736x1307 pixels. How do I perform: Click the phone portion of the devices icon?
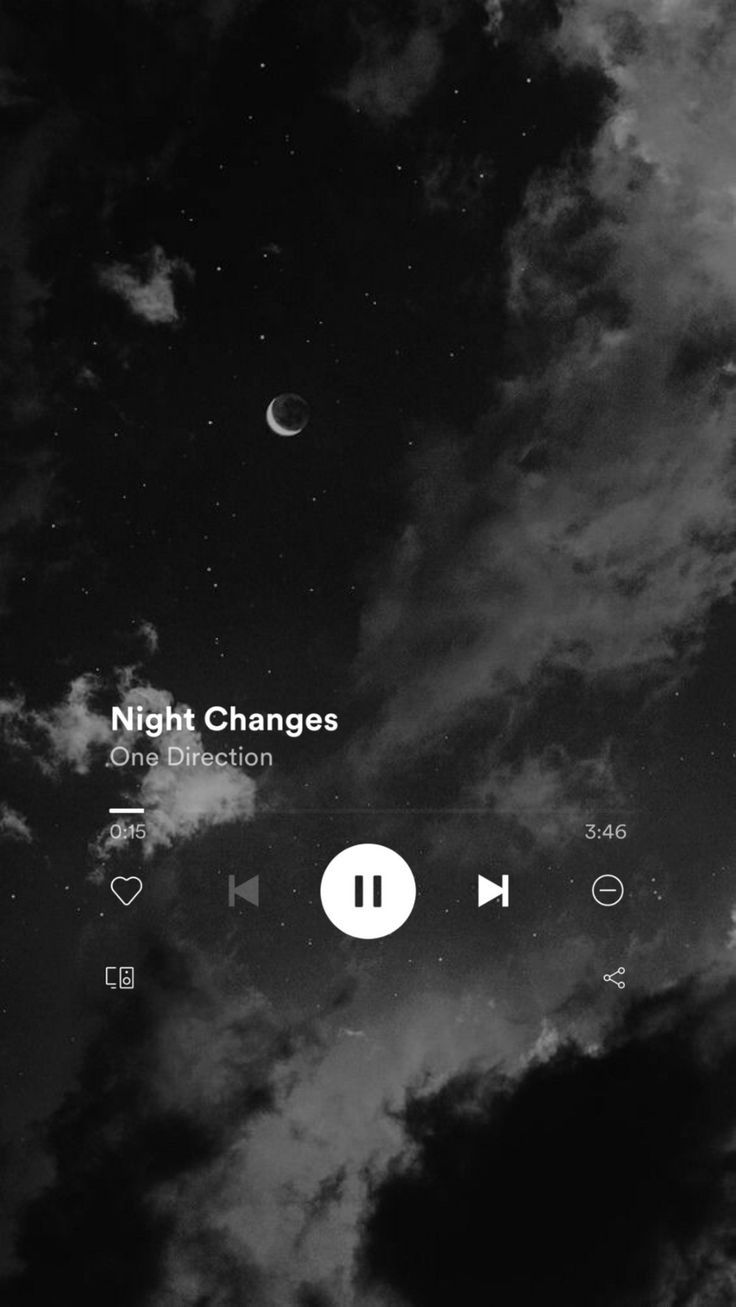(x=110, y=977)
